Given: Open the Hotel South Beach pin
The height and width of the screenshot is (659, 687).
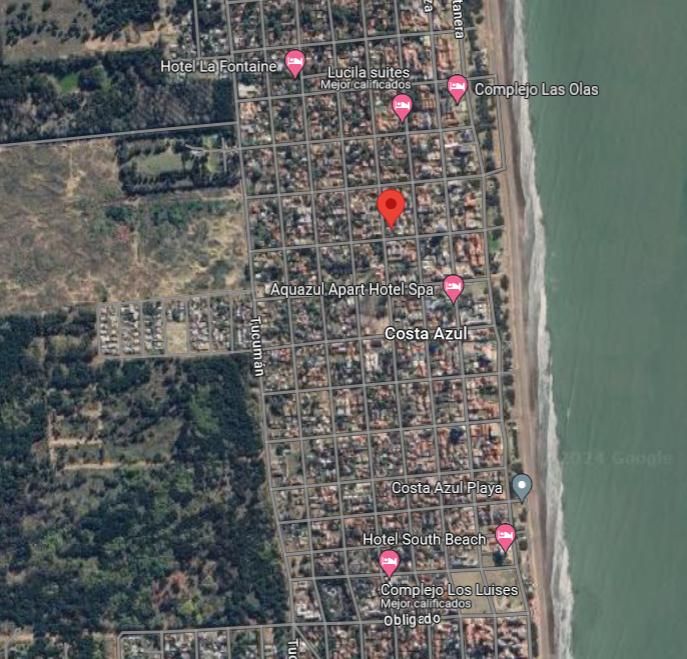Looking at the screenshot, I should (x=505, y=537).
